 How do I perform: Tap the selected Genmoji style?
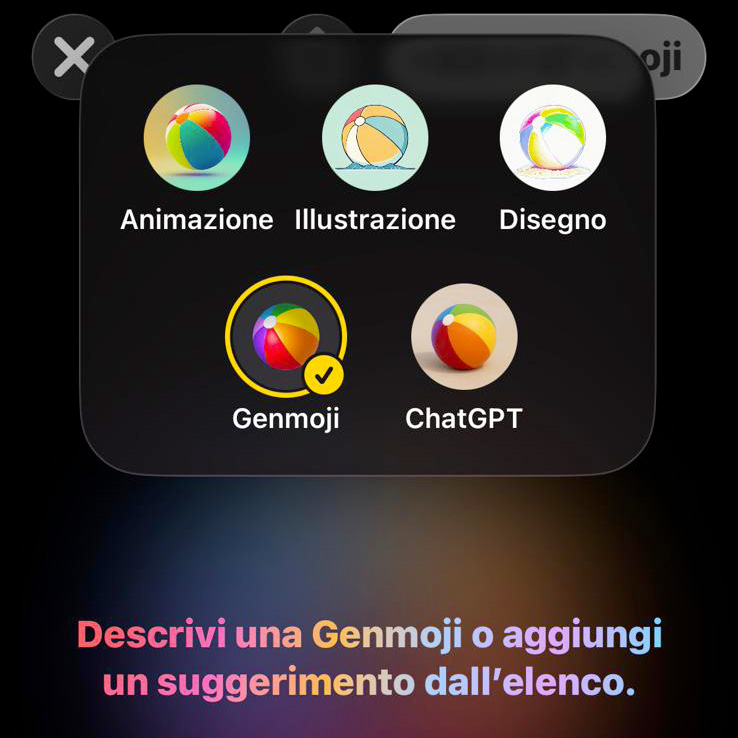[286, 337]
